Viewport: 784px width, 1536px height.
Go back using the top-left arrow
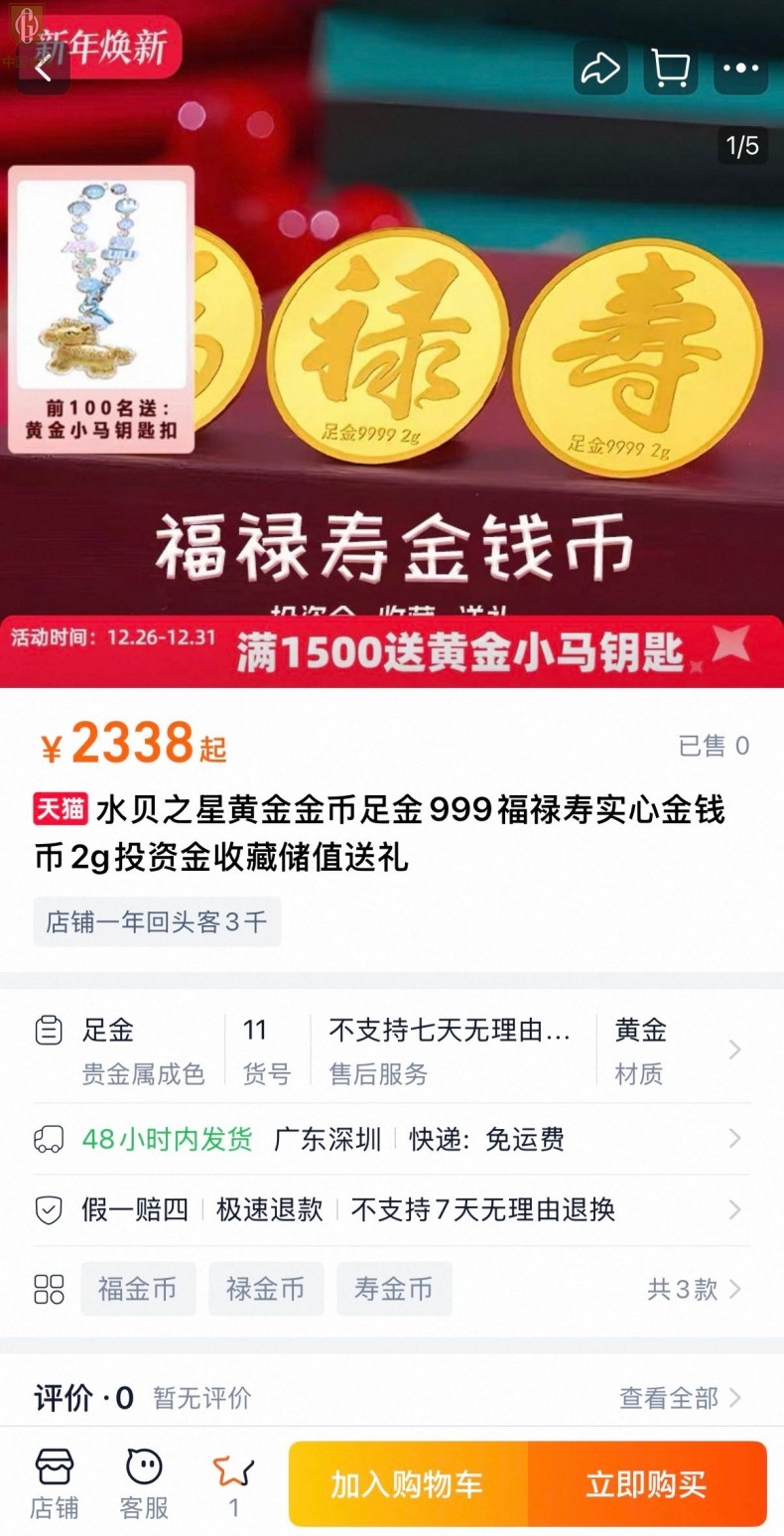point(43,69)
